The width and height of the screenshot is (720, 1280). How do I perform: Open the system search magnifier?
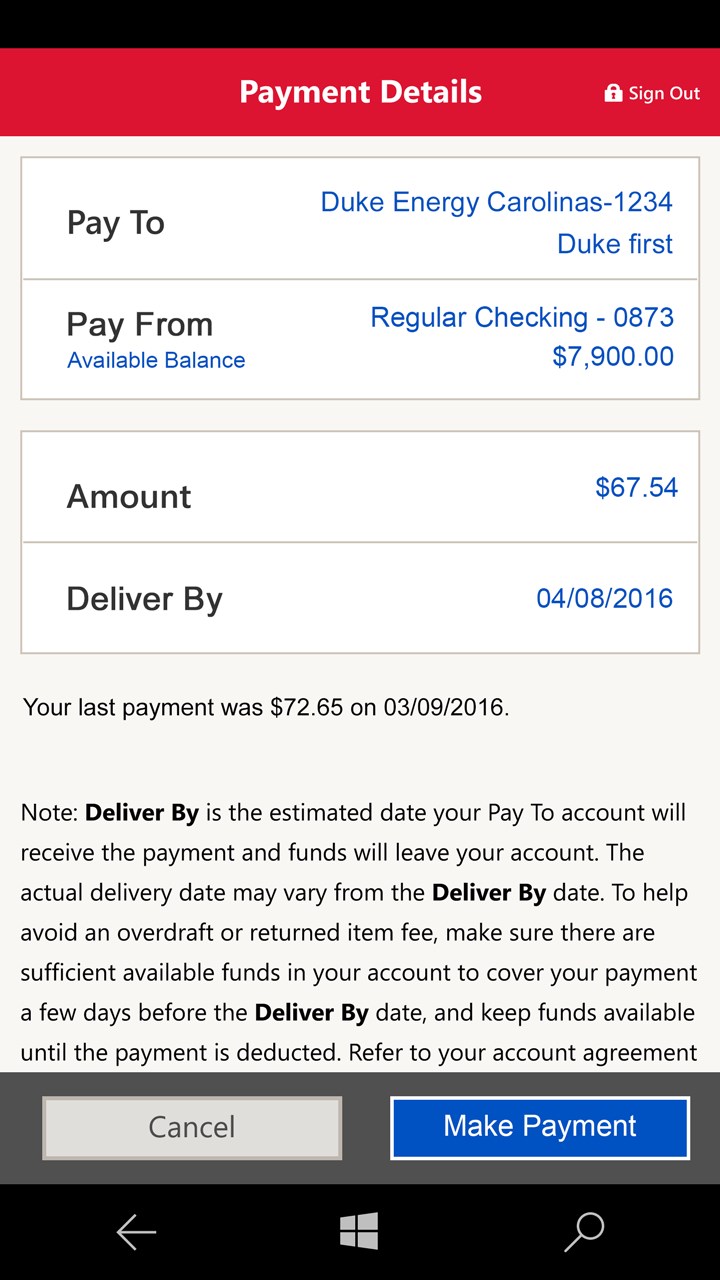[584, 1232]
